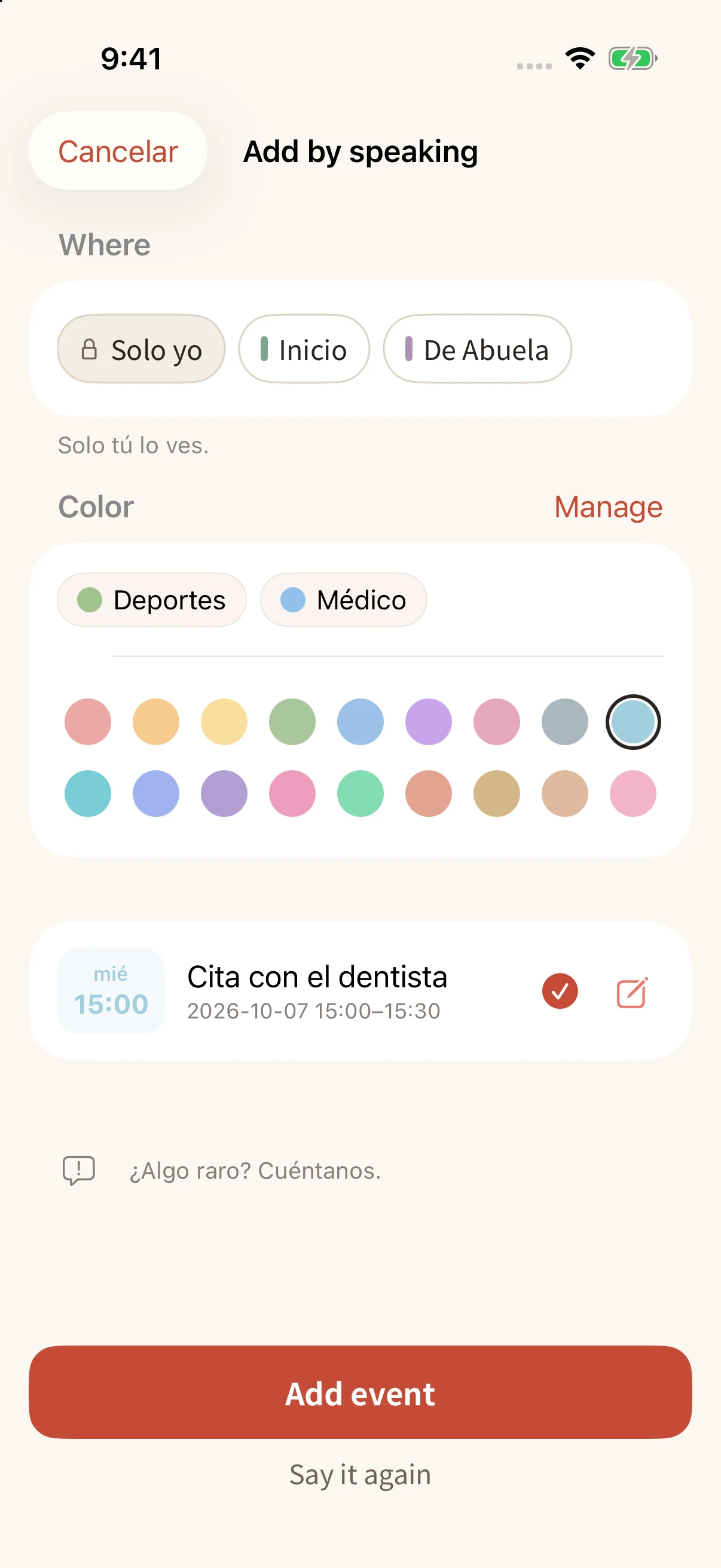
Task: Choose the orange color swatch
Action: [x=156, y=722]
